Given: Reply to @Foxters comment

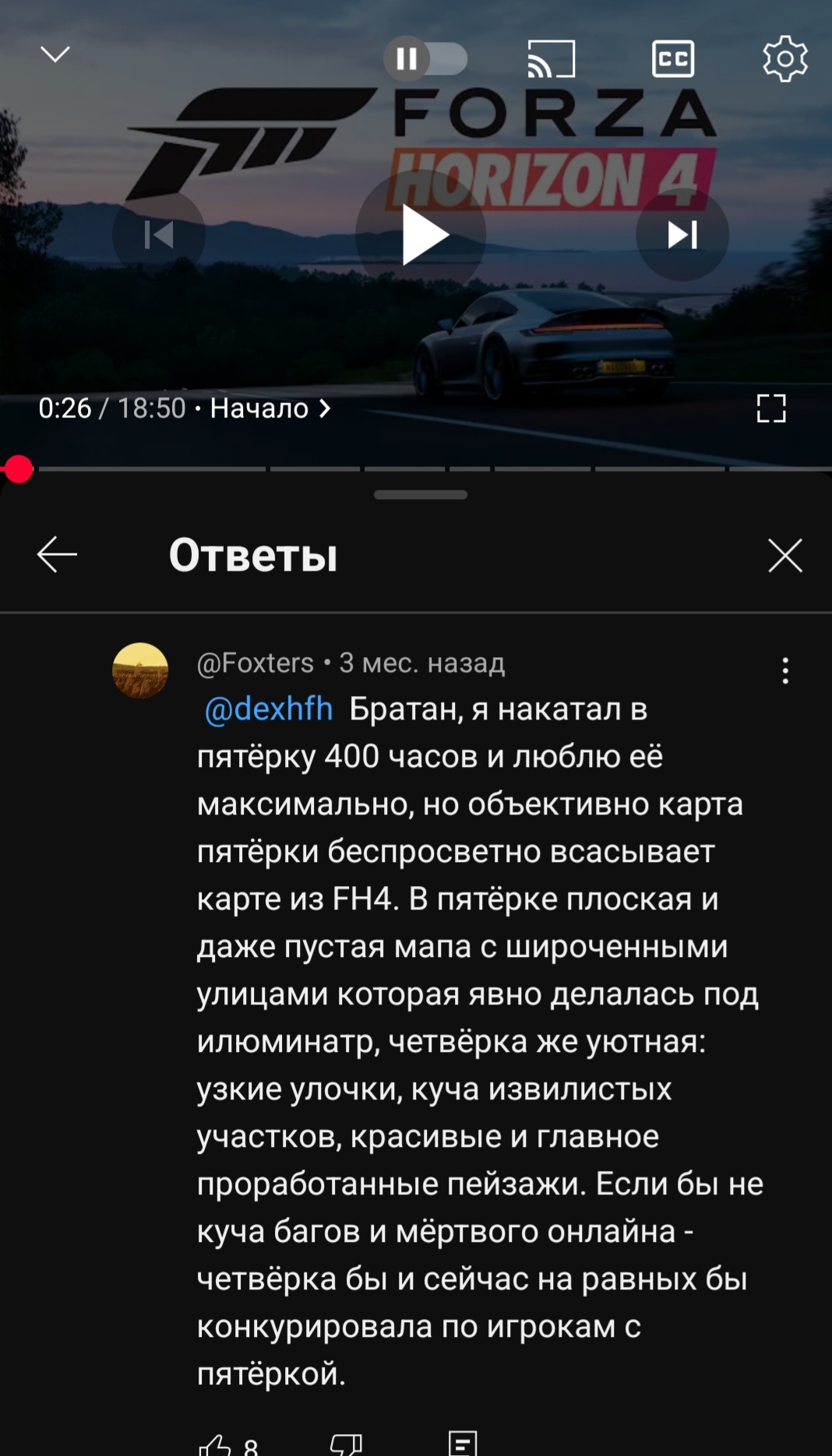Looking at the screenshot, I should tap(463, 1445).
